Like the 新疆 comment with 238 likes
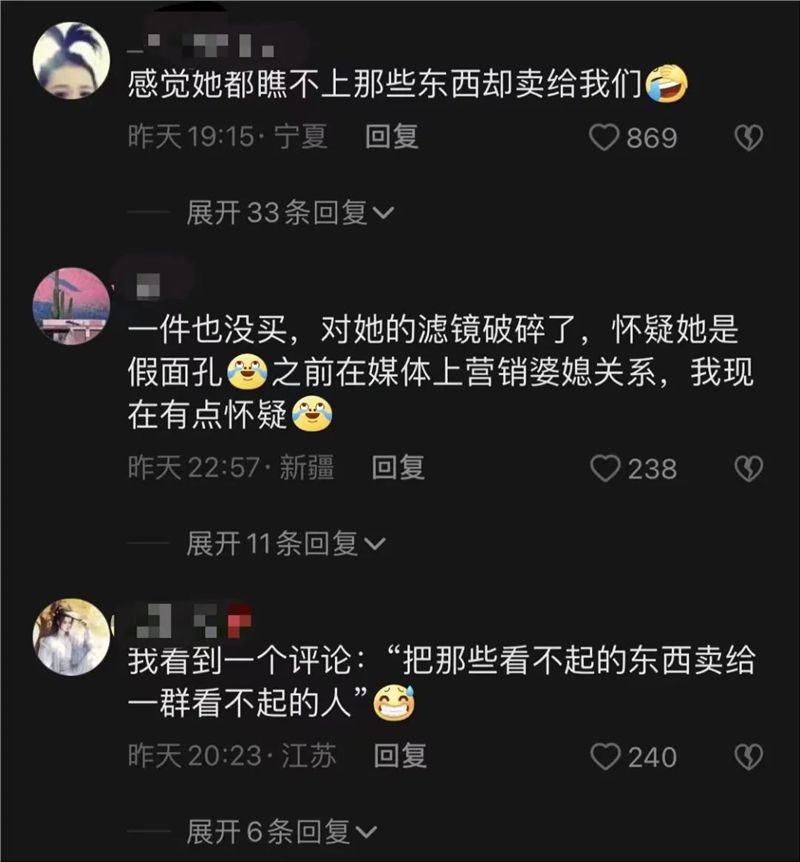This screenshot has width=800, height=862. pos(605,468)
